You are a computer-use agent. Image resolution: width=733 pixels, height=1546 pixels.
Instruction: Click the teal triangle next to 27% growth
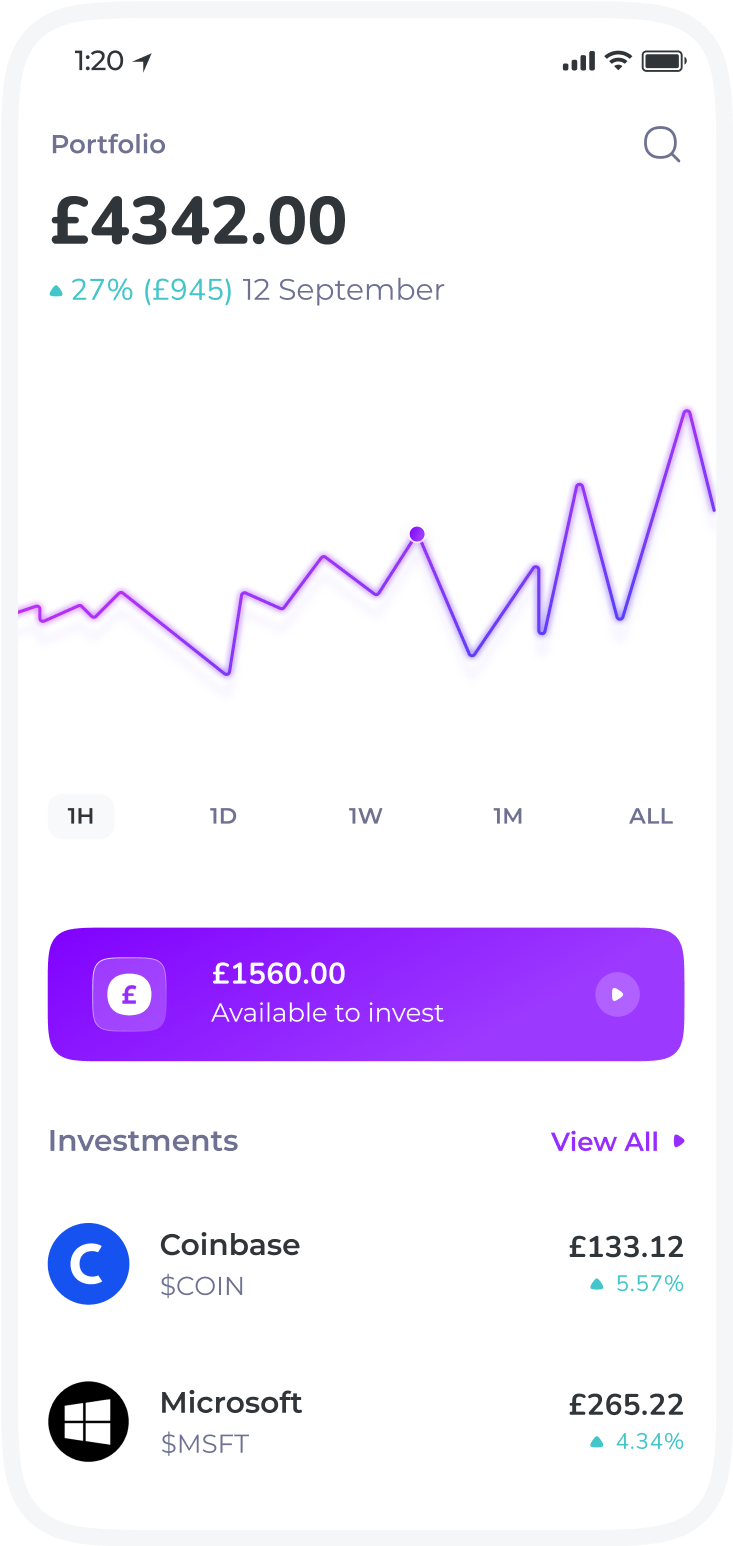click(x=56, y=289)
